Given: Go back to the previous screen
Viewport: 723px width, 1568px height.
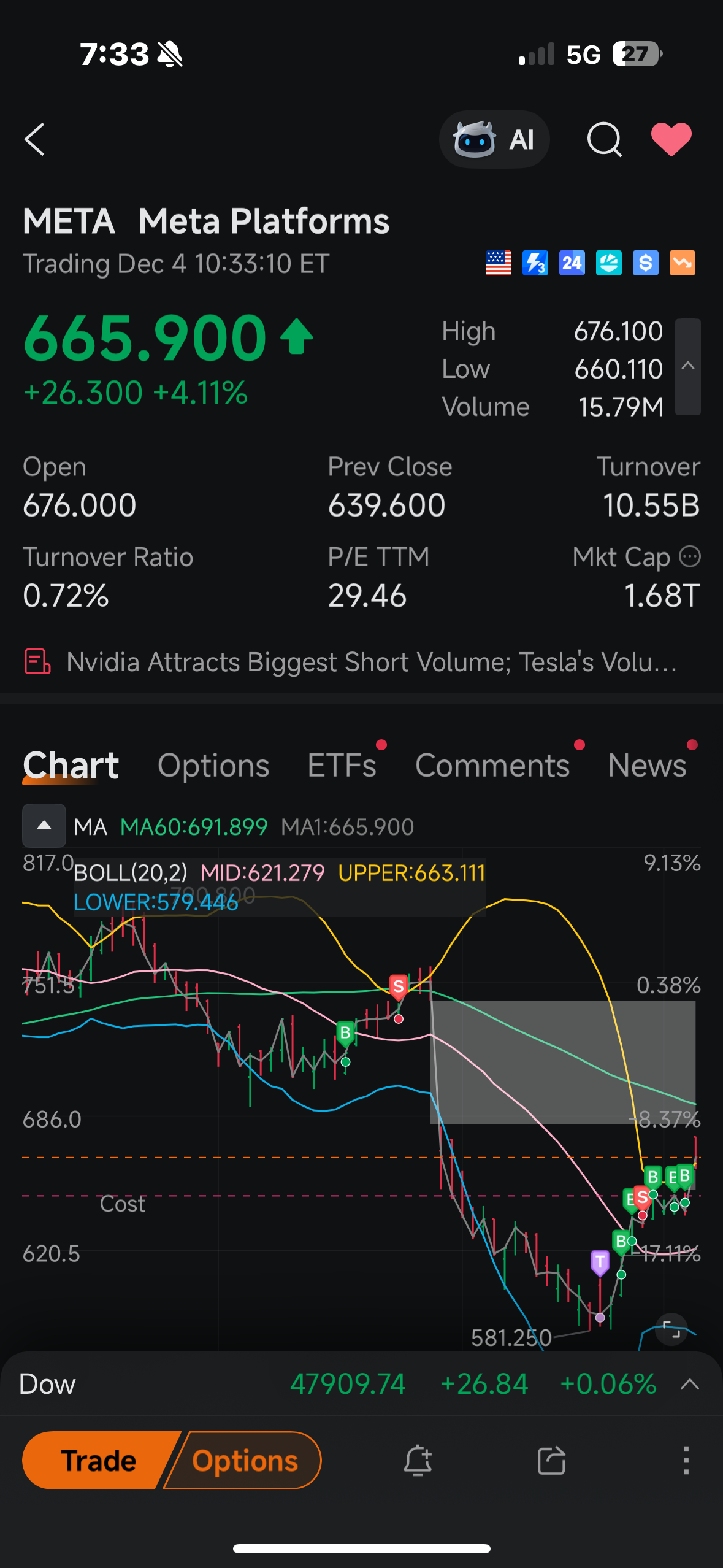Looking at the screenshot, I should 35,140.
